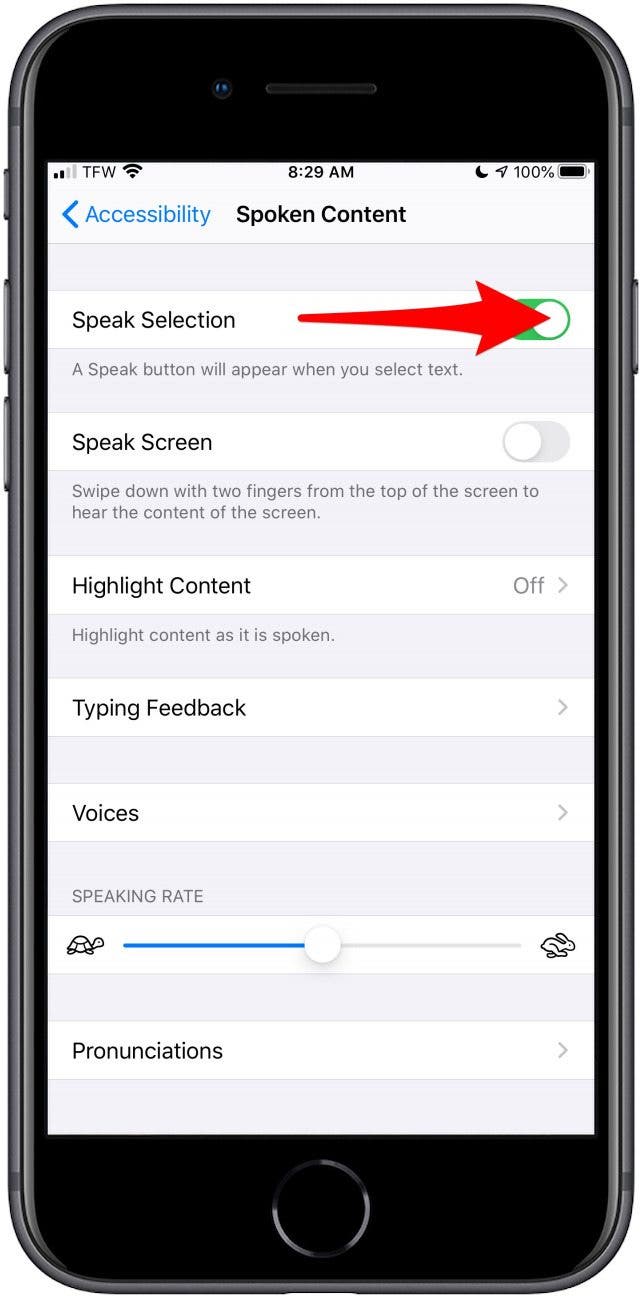Go back to Accessibility settings
Viewport: 642px width, 1298px height.
click(136, 214)
